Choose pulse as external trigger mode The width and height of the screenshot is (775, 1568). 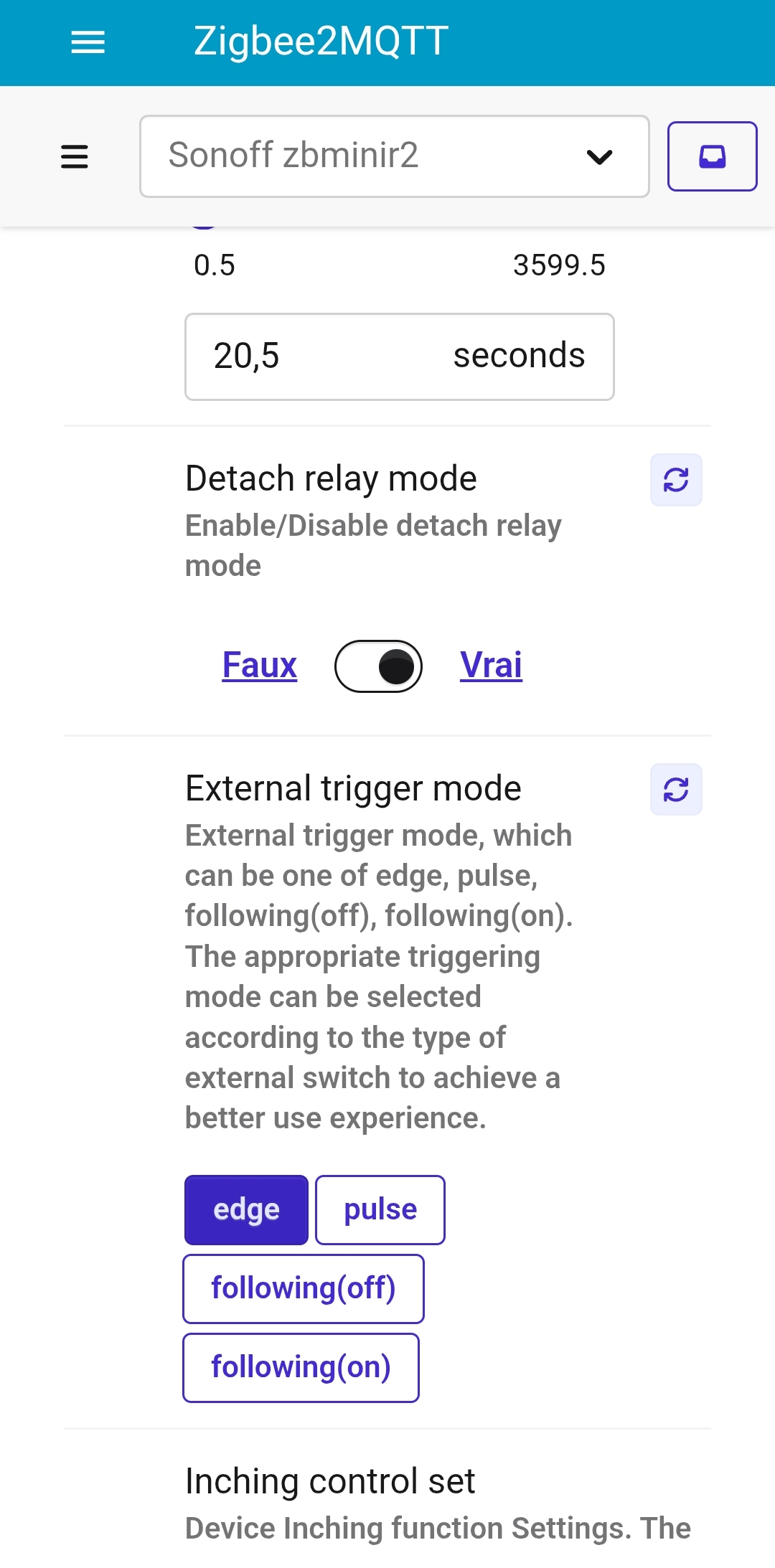380,1210
